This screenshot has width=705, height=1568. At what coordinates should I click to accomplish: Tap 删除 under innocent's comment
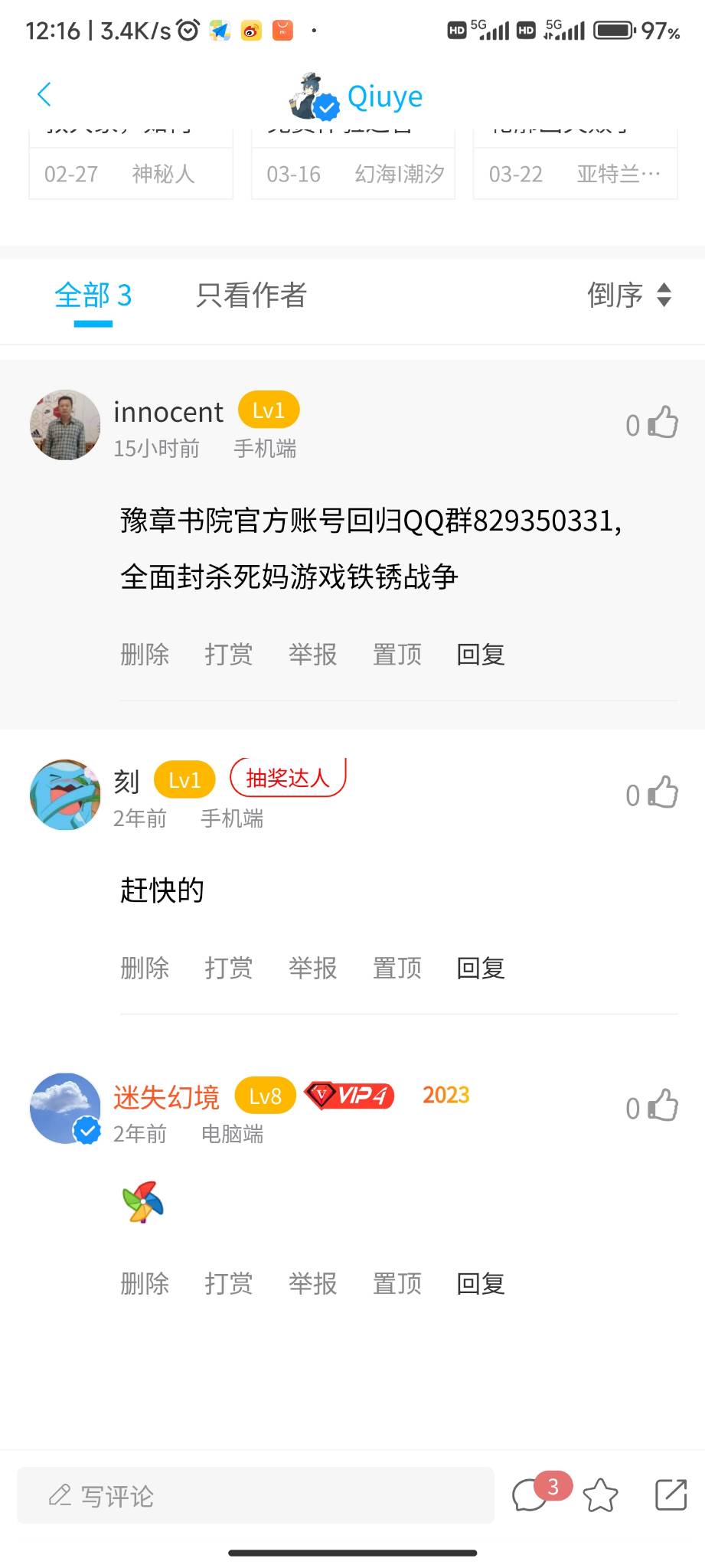[x=145, y=655]
